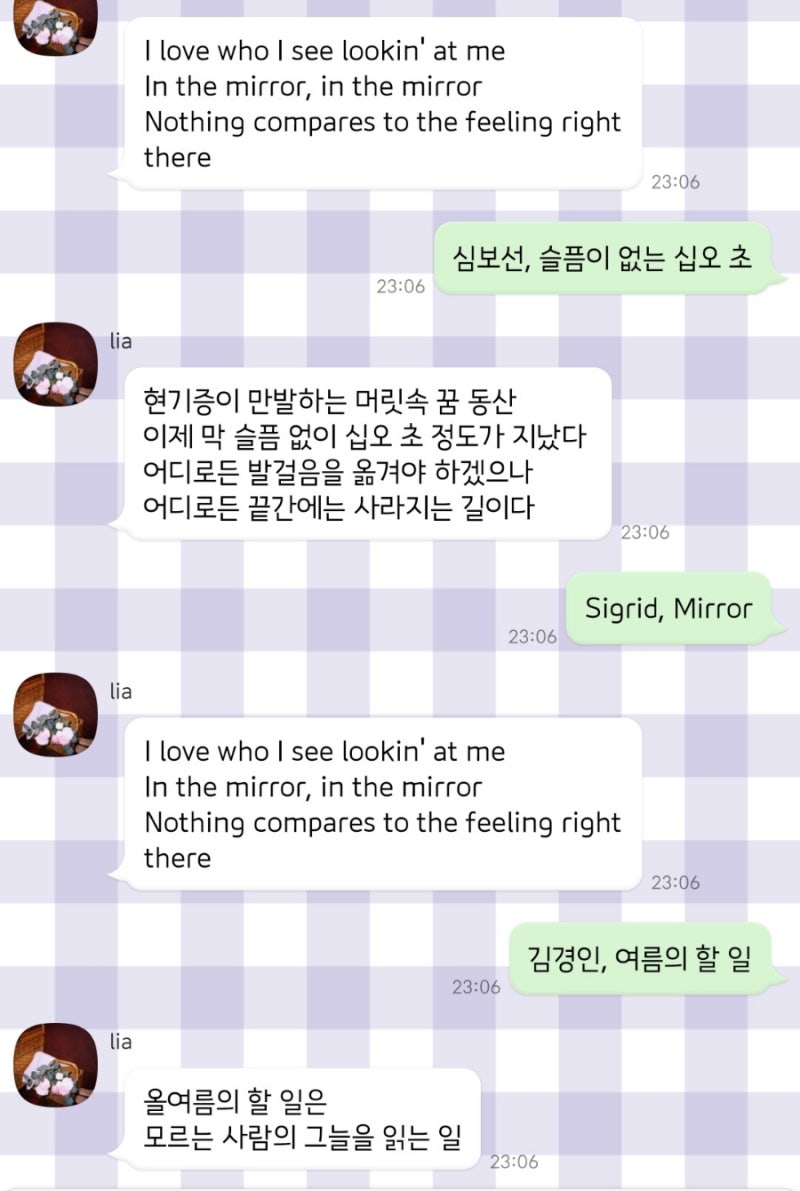Click the '김경인, 여름의 할 일' message
Image resolution: width=800 pixels, height=1191 pixels.
tap(641, 957)
